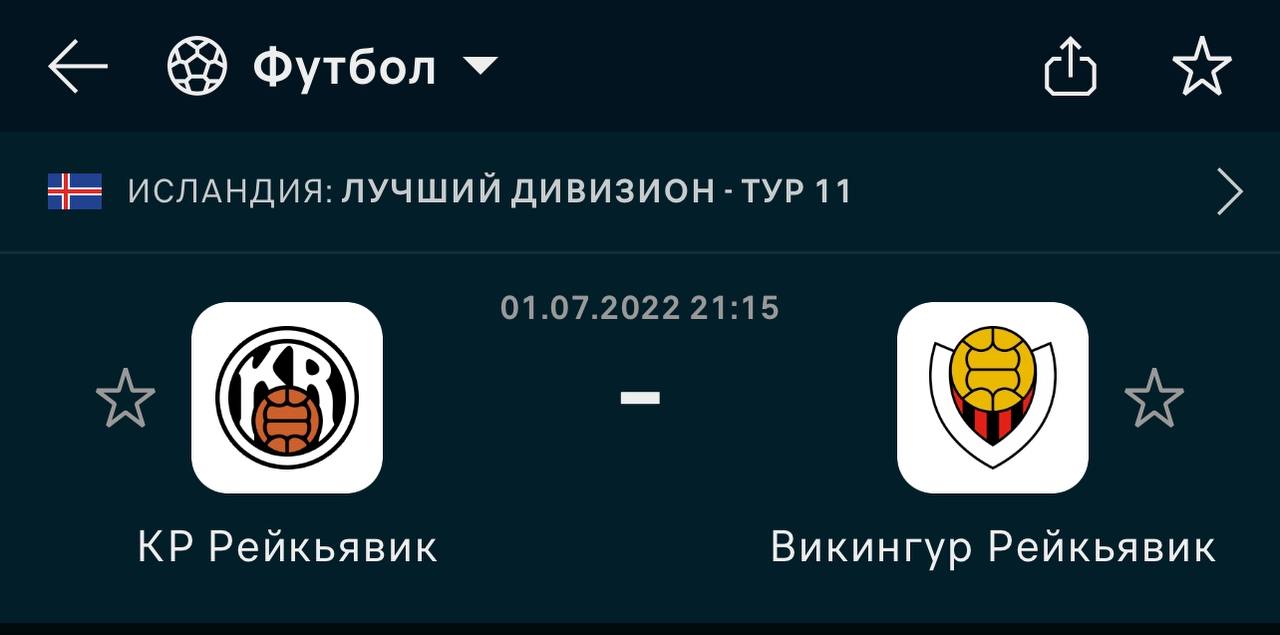Image resolution: width=1280 pixels, height=635 pixels.
Task: Share this match
Action: 1070,67
